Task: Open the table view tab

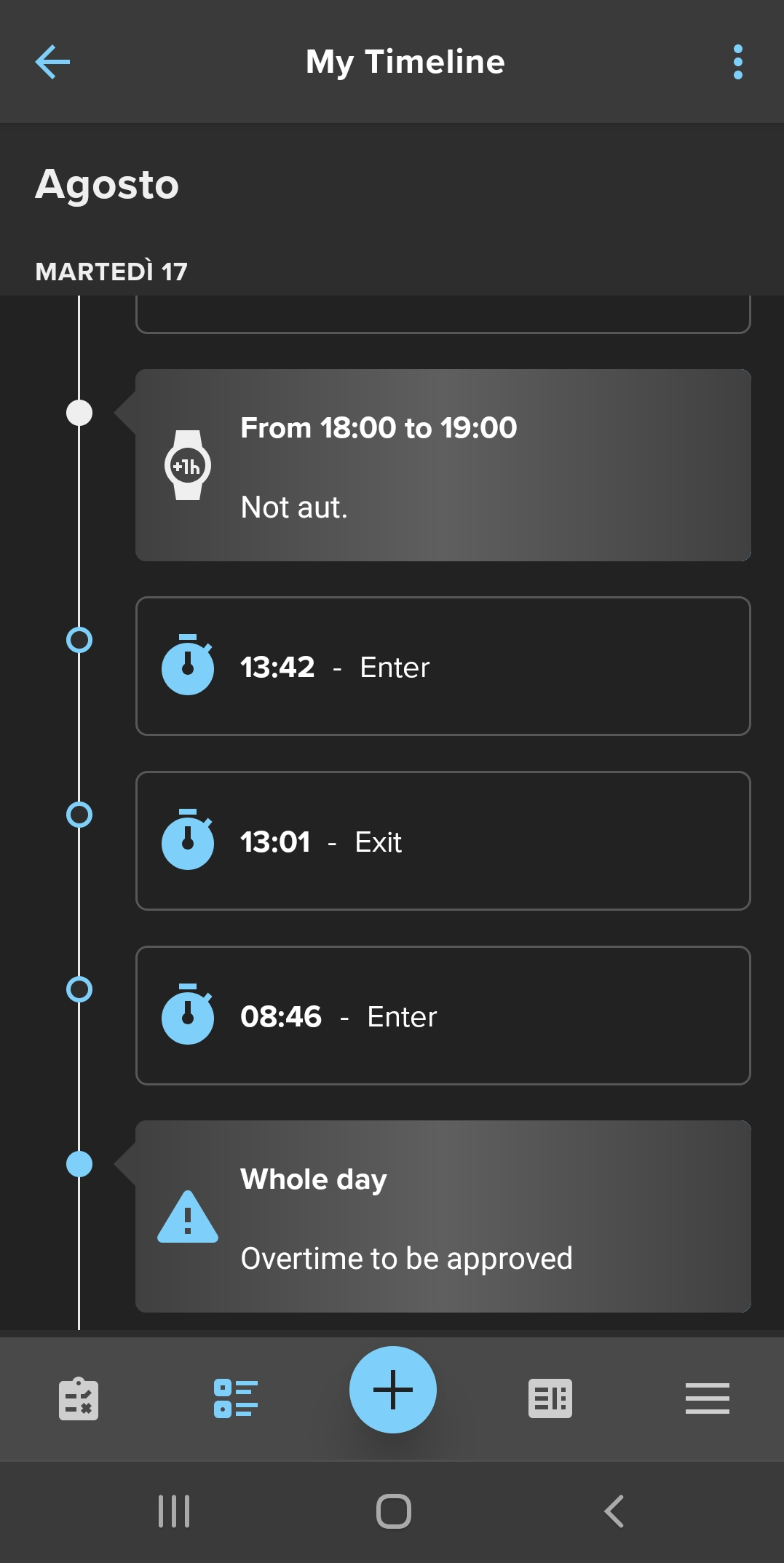Action: (x=550, y=1398)
